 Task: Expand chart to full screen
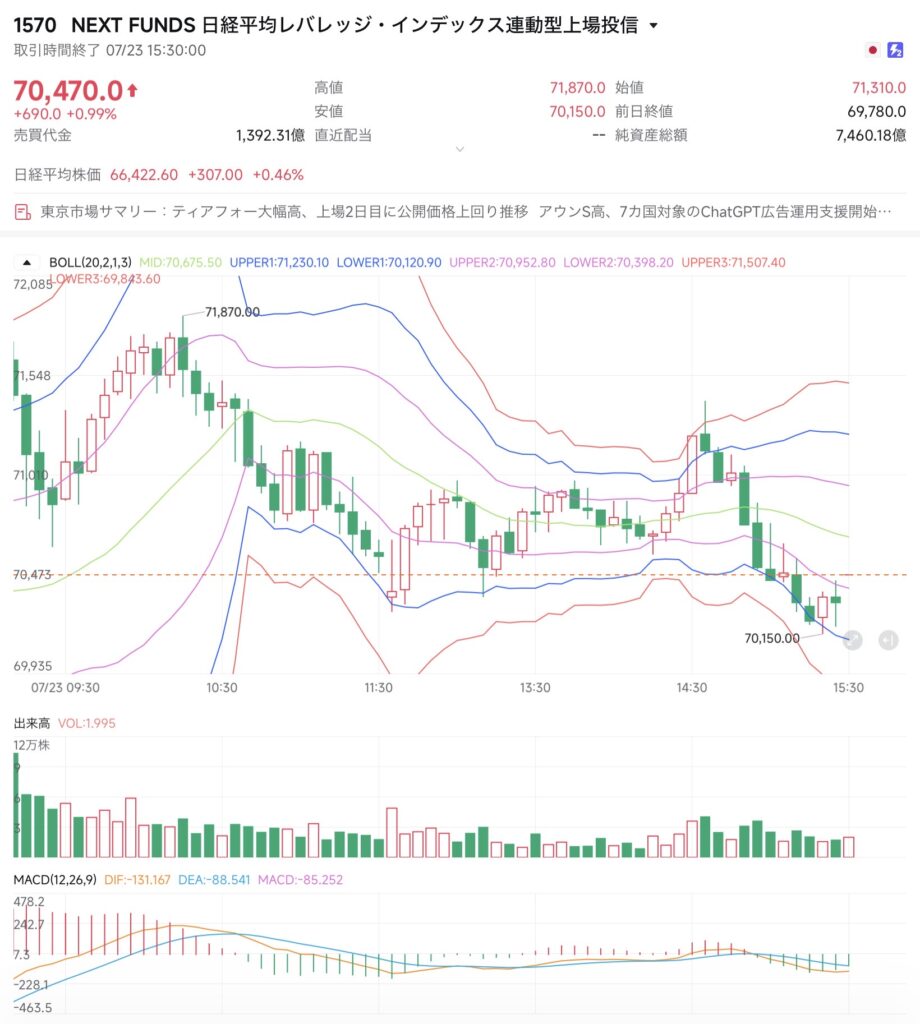click(x=853, y=641)
